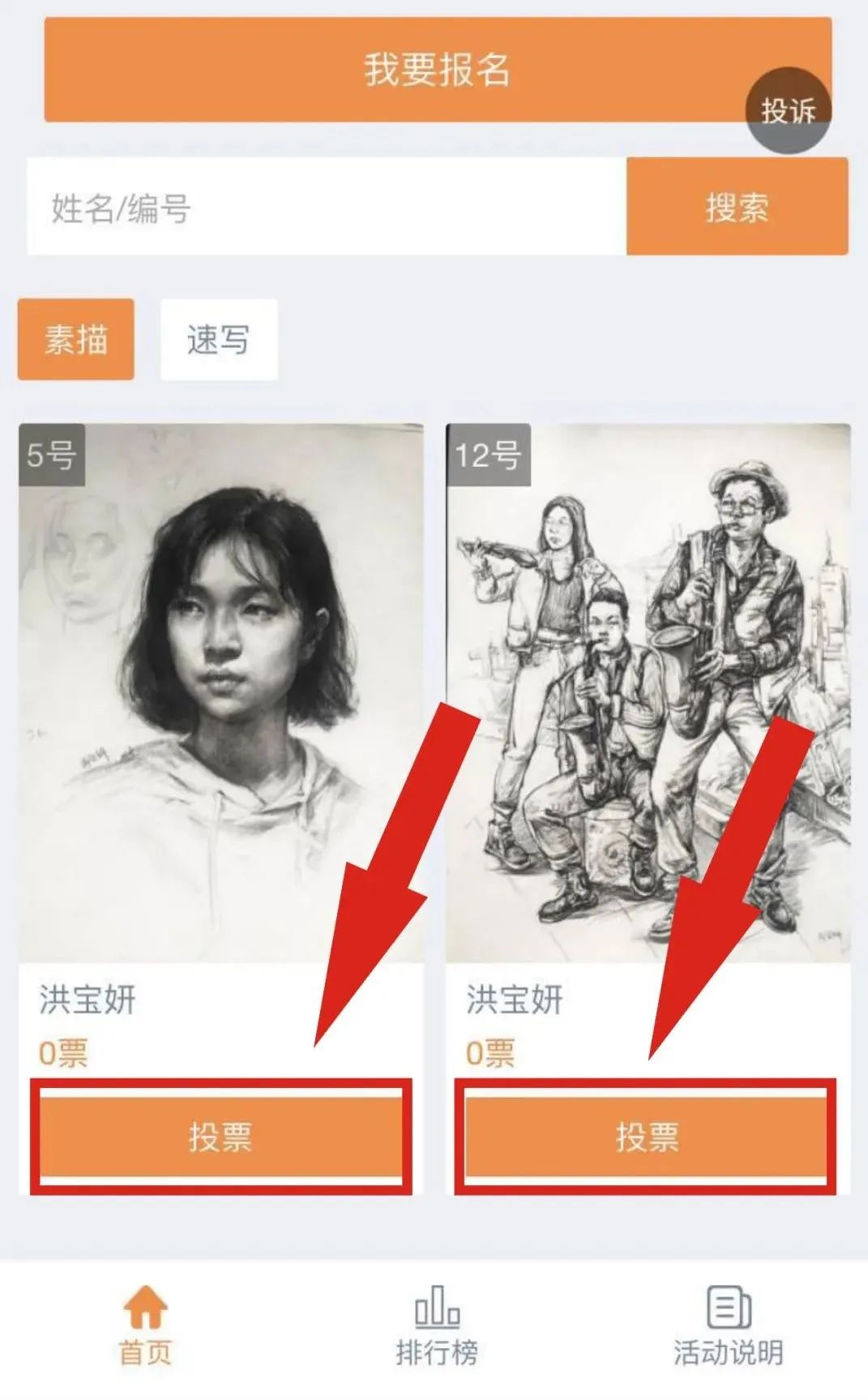The height and width of the screenshot is (1400, 868).
Task: Open the 投诉 complaint button
Action: [788, 110]
